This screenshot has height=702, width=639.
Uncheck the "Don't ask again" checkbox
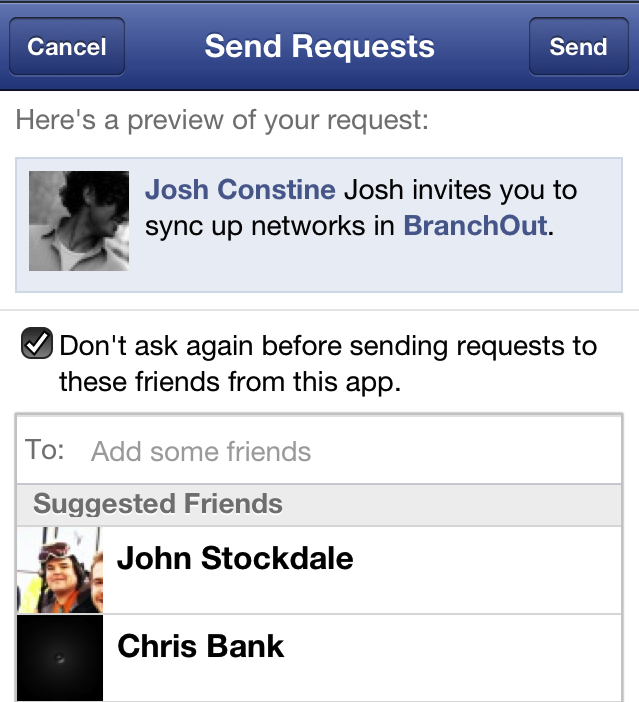click(38, 346)
